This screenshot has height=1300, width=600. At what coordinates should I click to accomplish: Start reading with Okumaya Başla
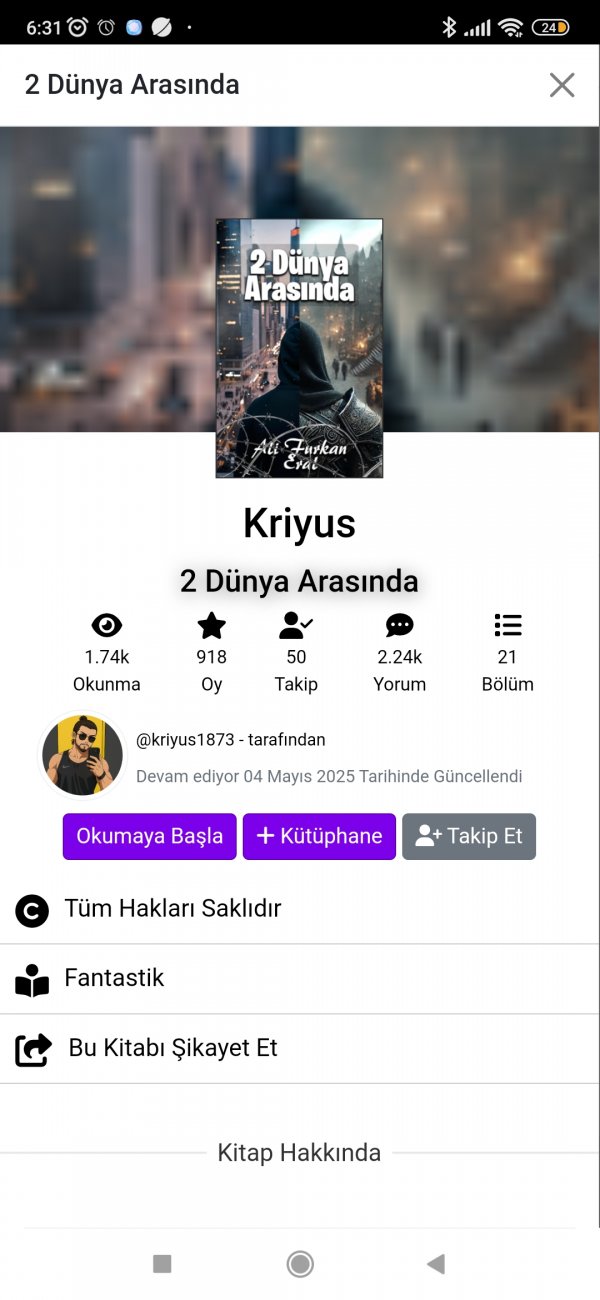[x=150, y=836]
